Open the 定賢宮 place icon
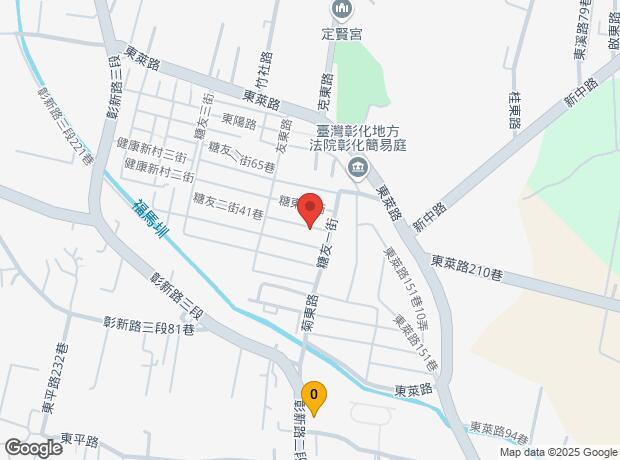 pyautogui.click(x=343, y=10)
